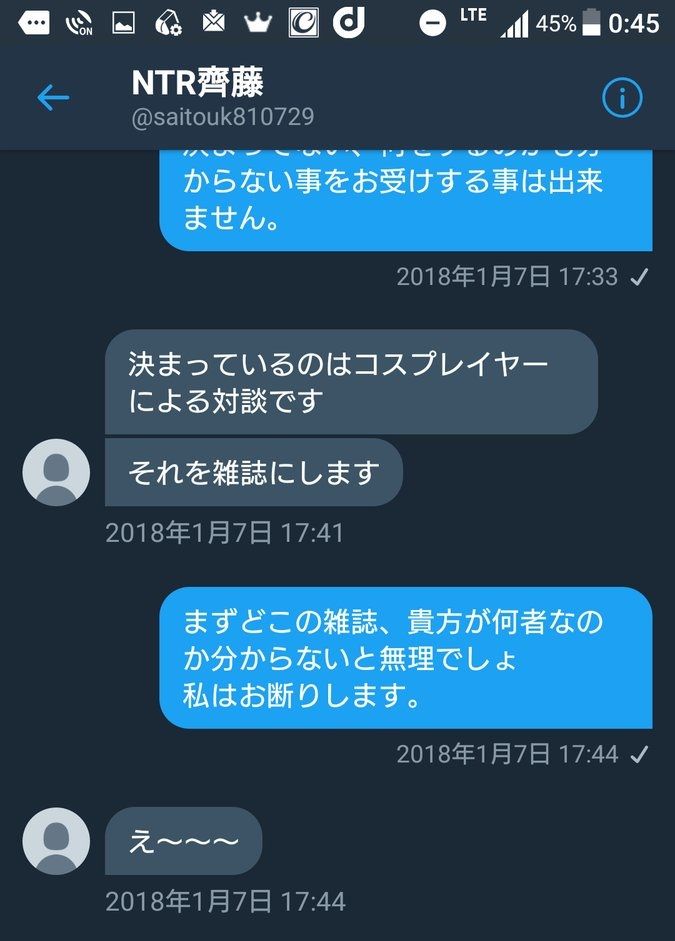This screenshot has width=675, height=941.
Task: Open NTR齊藤 profile from header
Action: (198, 84)
